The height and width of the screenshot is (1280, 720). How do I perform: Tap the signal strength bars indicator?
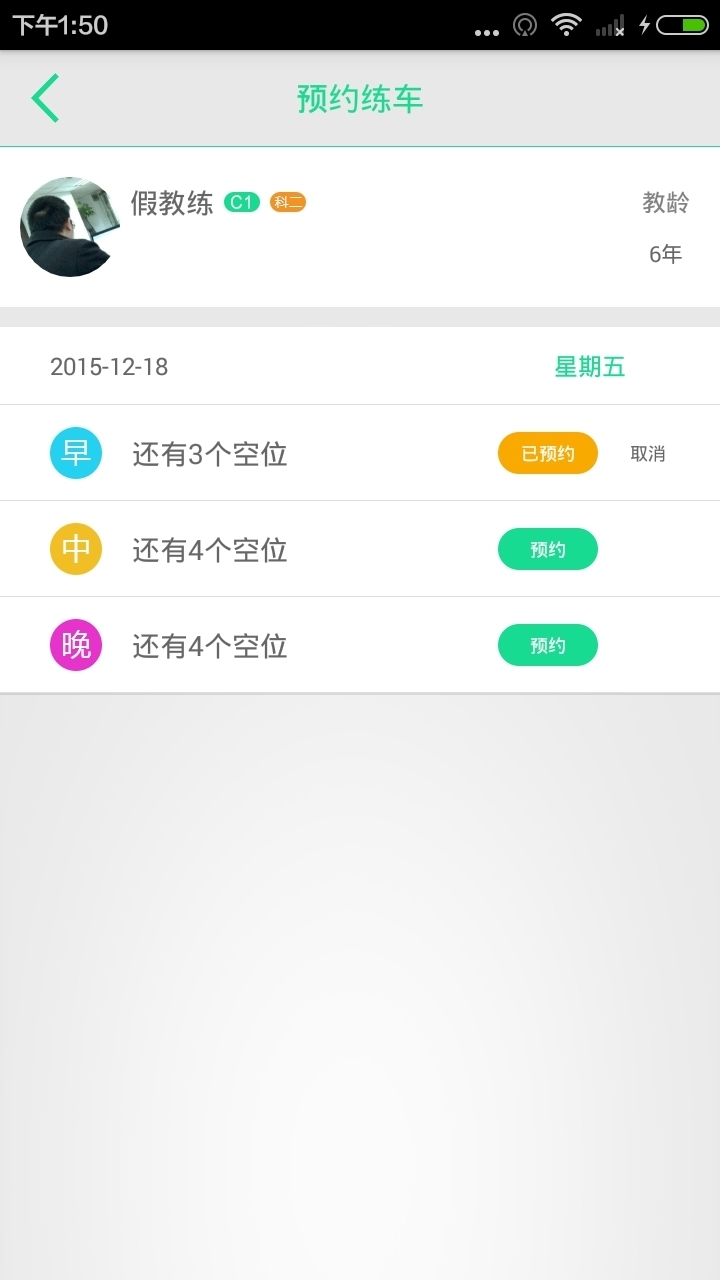[610, 26]
